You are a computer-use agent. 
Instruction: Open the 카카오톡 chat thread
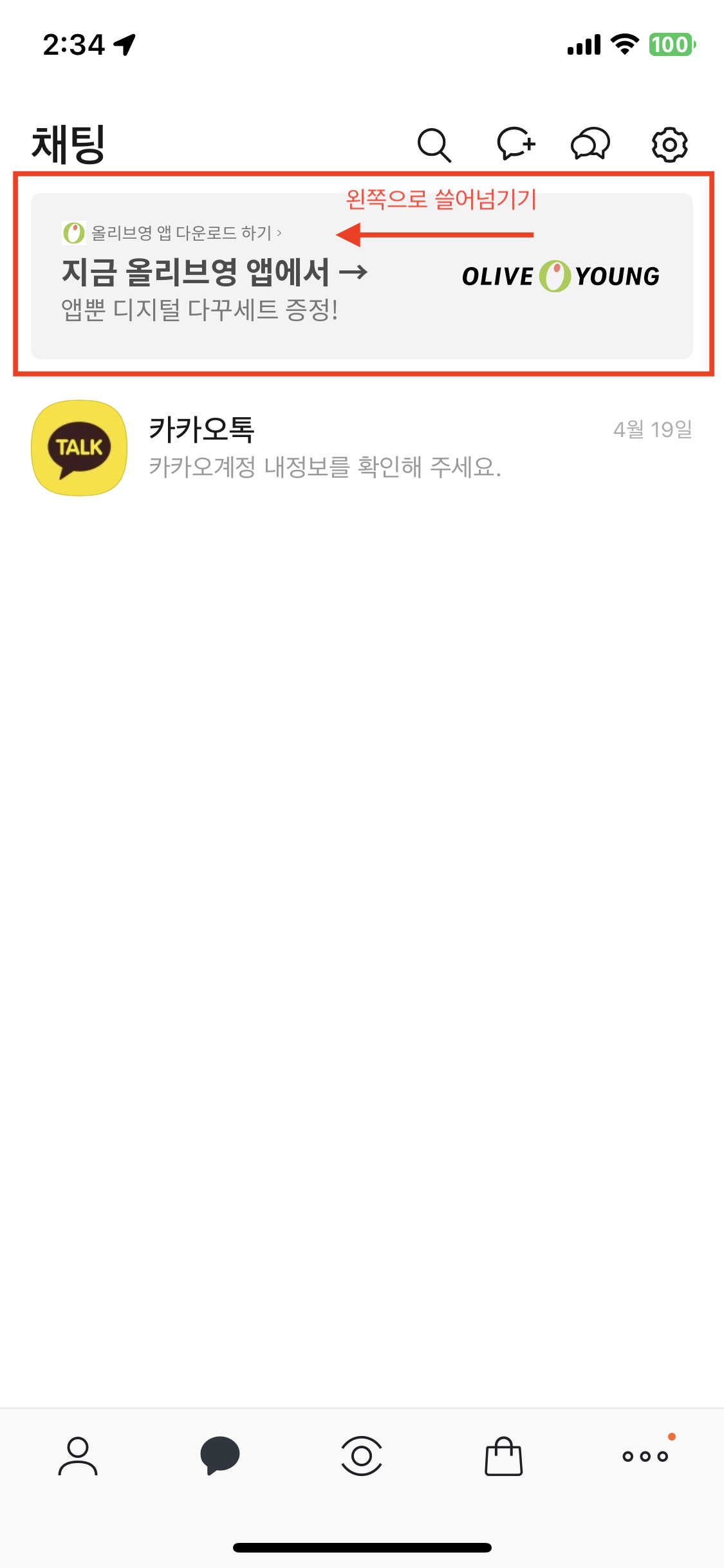click(x=362, y=448)
